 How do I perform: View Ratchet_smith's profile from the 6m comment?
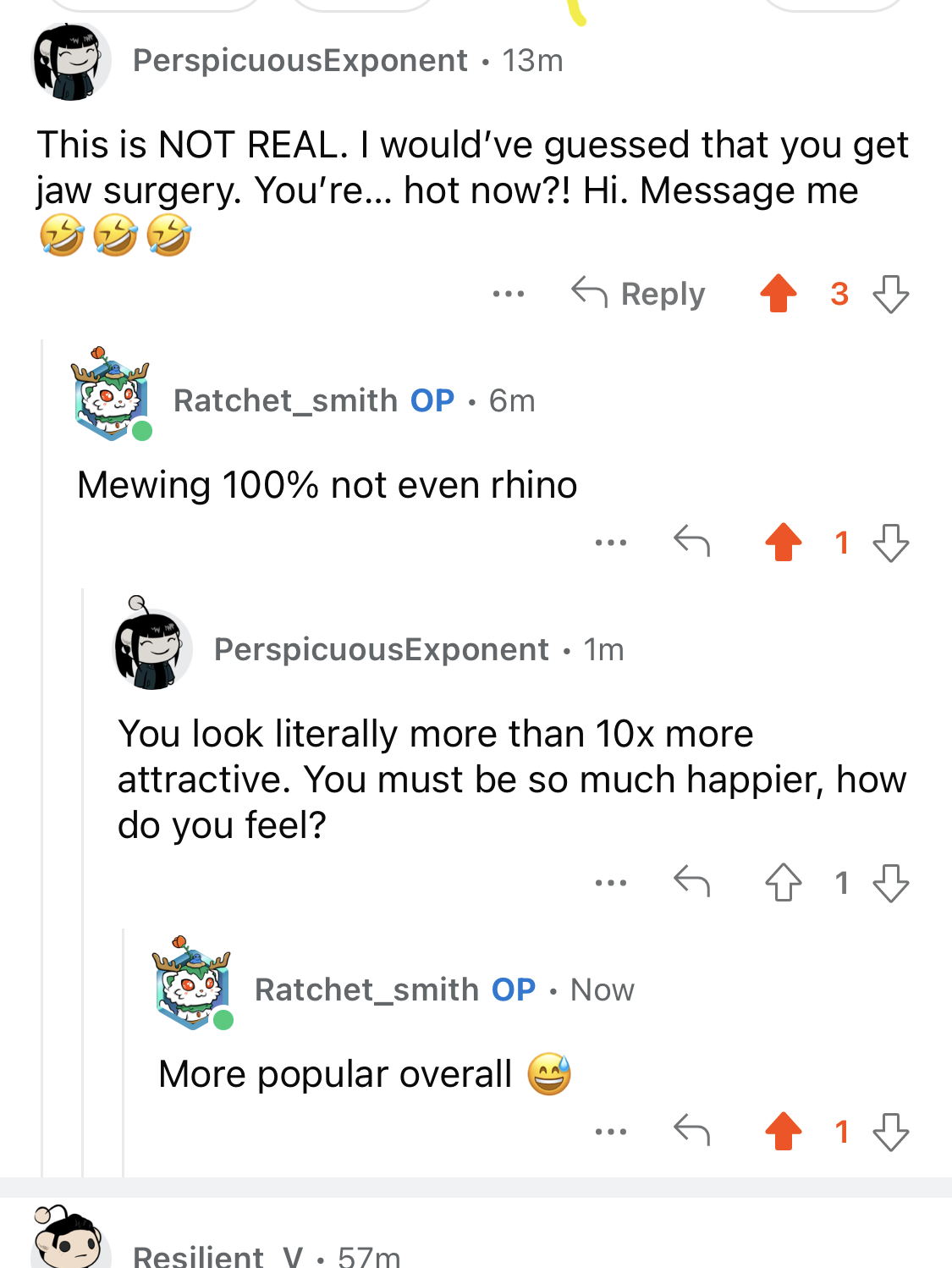coord(285,400)
